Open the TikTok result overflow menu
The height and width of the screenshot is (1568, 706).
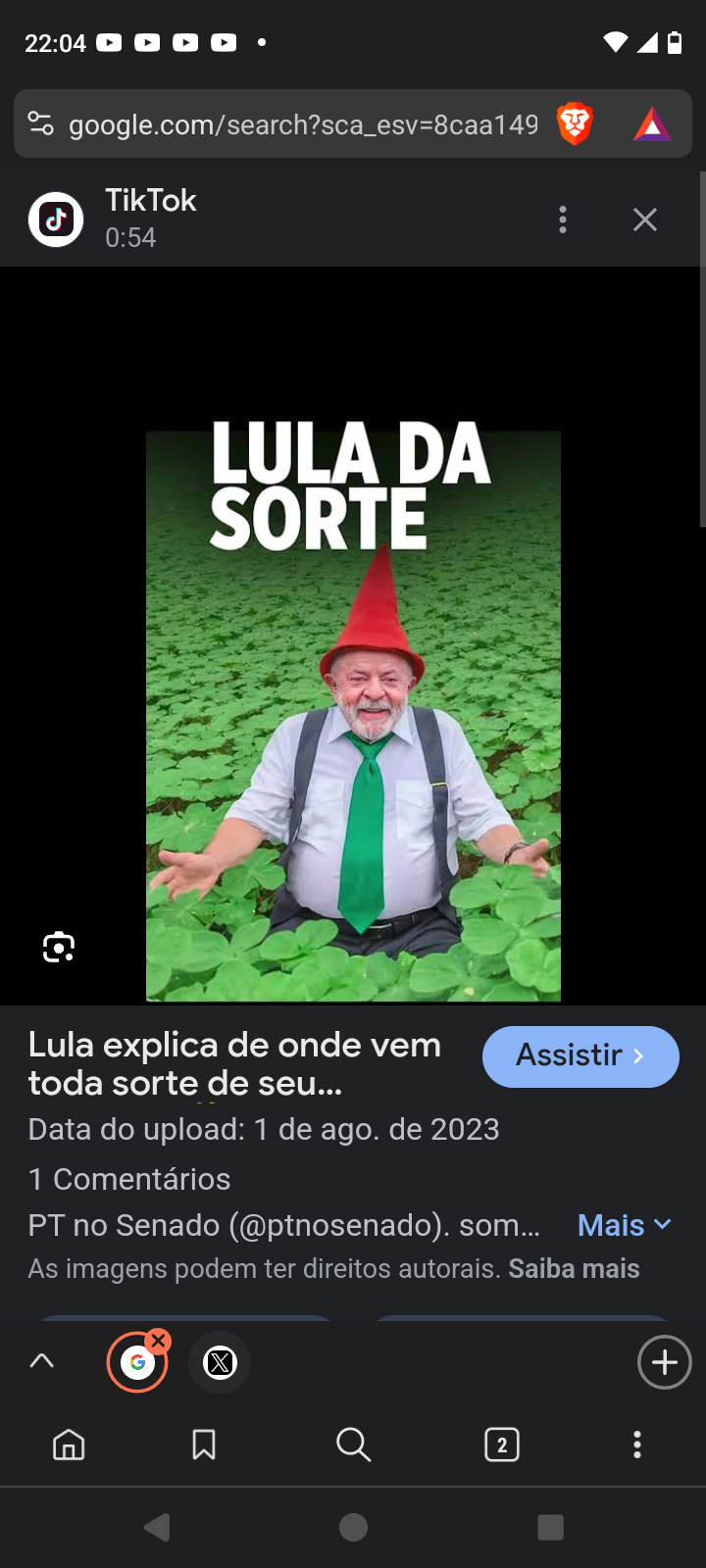click(563, 220)
